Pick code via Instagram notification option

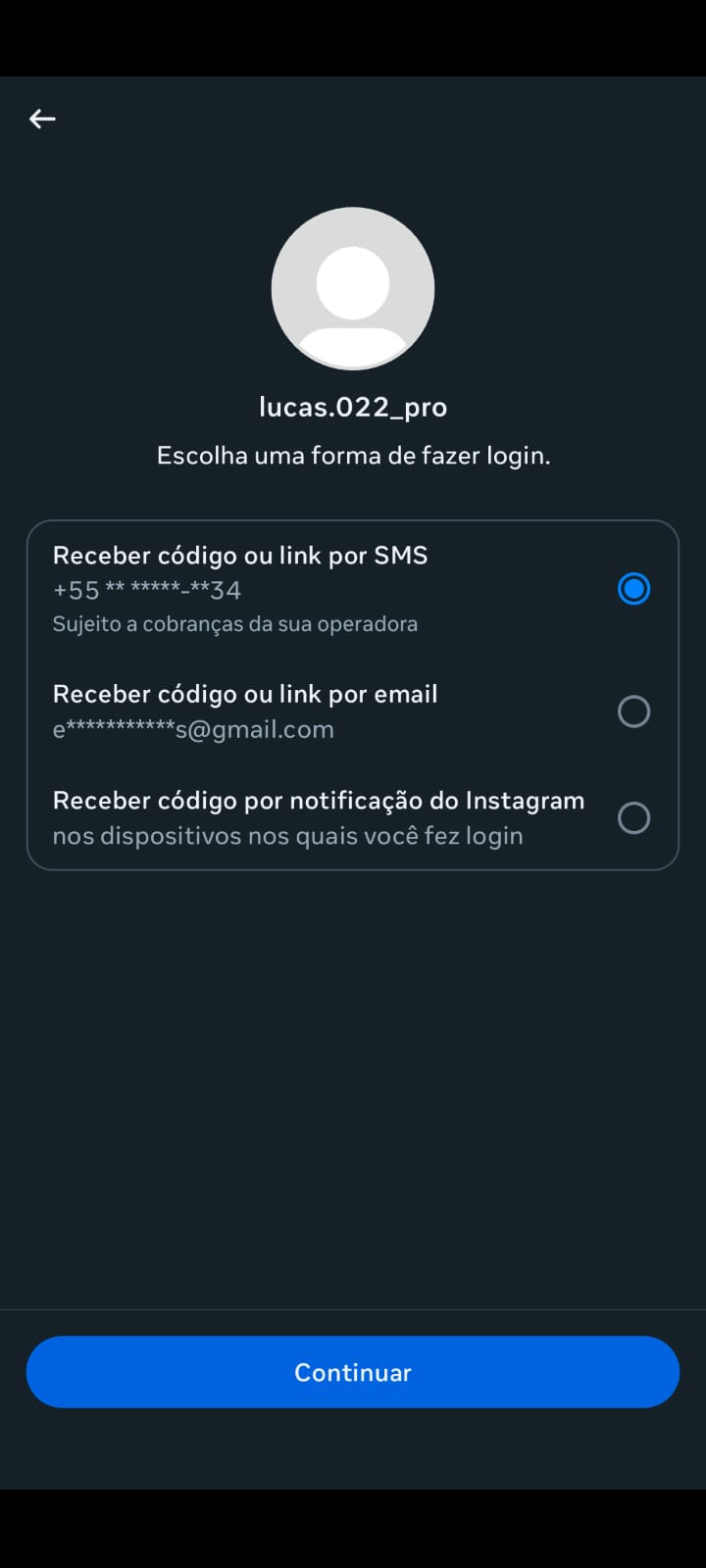pos(632,817)
